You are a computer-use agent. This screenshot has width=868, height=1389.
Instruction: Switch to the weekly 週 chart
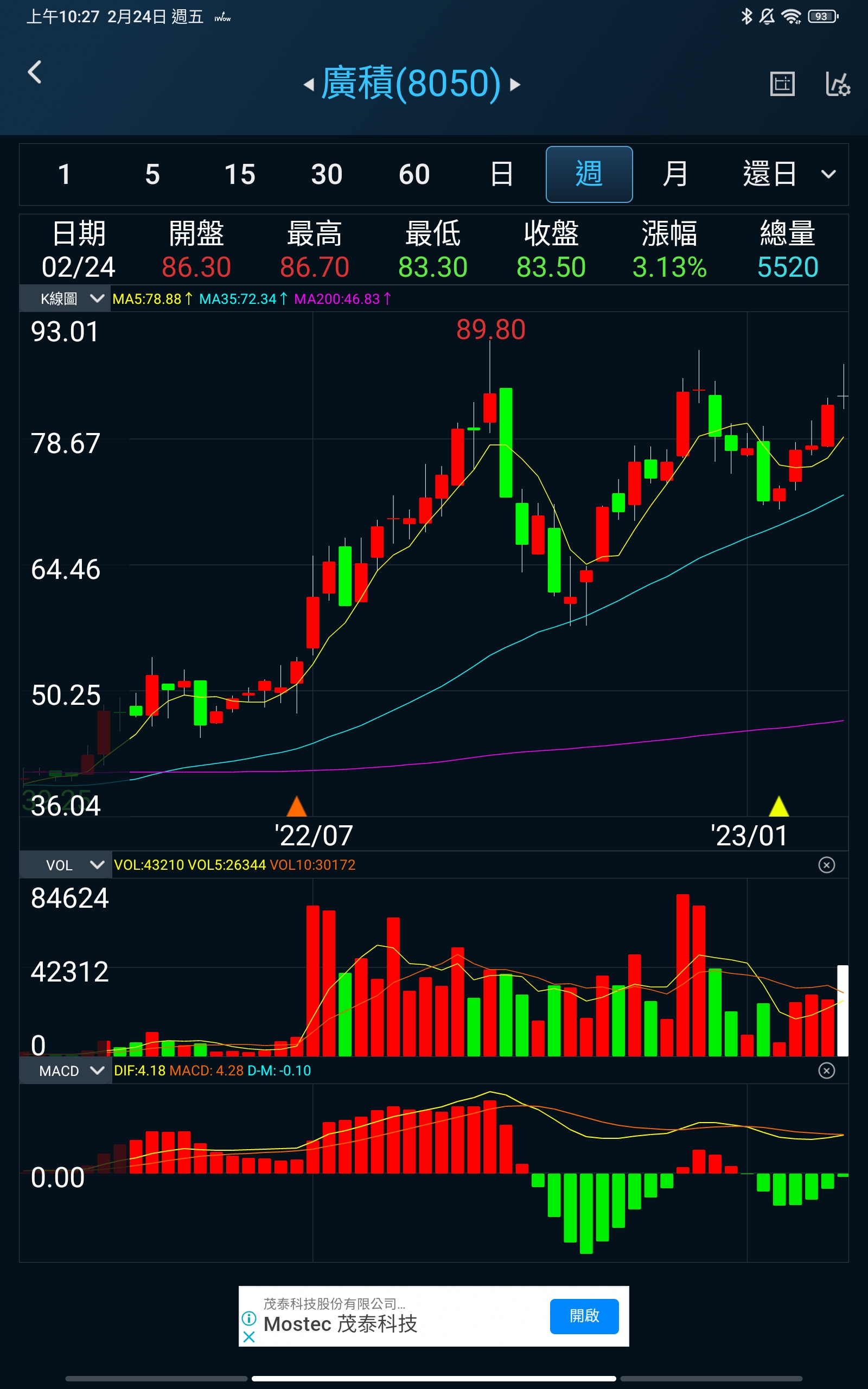tap(589, 175)
